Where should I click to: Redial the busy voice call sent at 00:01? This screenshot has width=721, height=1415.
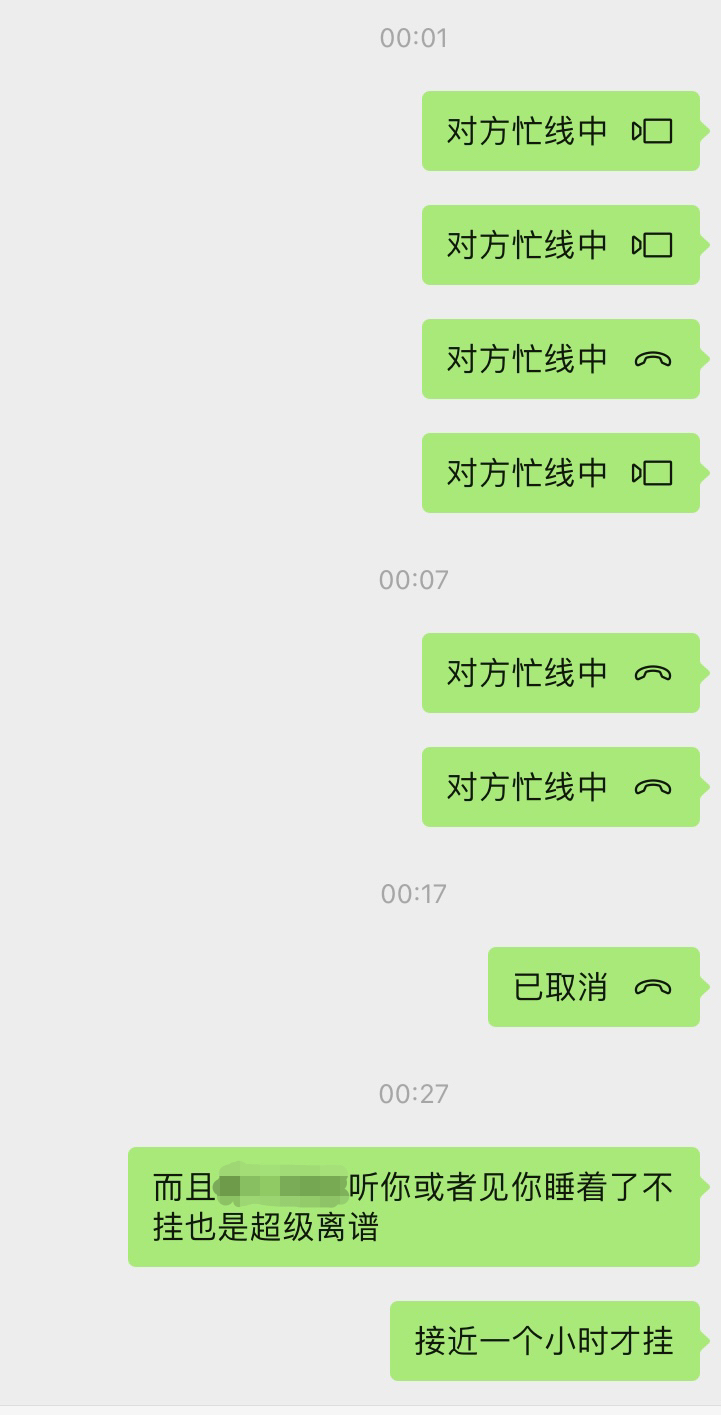click(x=561, y=359)
